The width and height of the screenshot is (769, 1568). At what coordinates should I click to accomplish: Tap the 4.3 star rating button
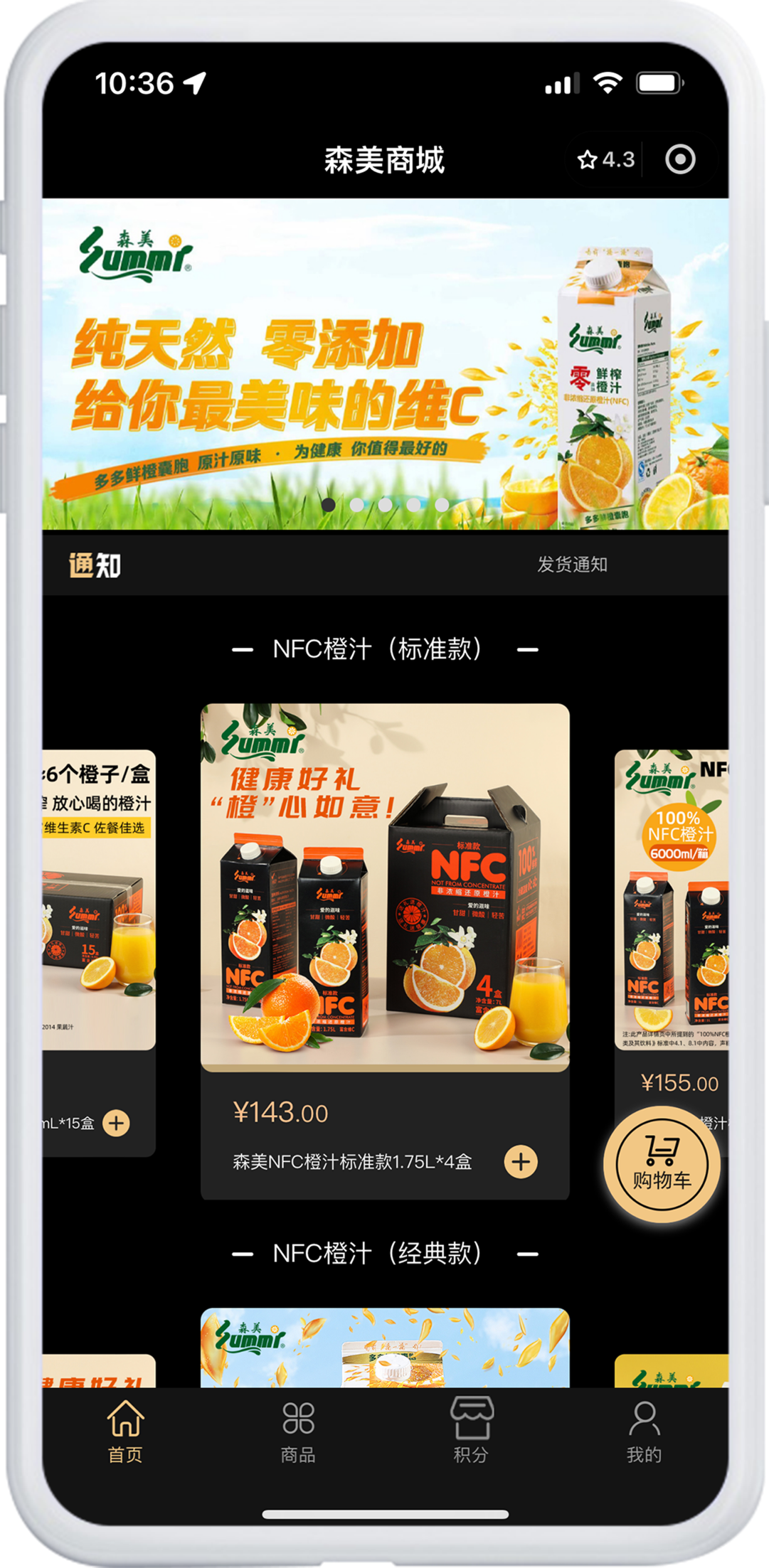pyautogui.click(x=606, y=160)
